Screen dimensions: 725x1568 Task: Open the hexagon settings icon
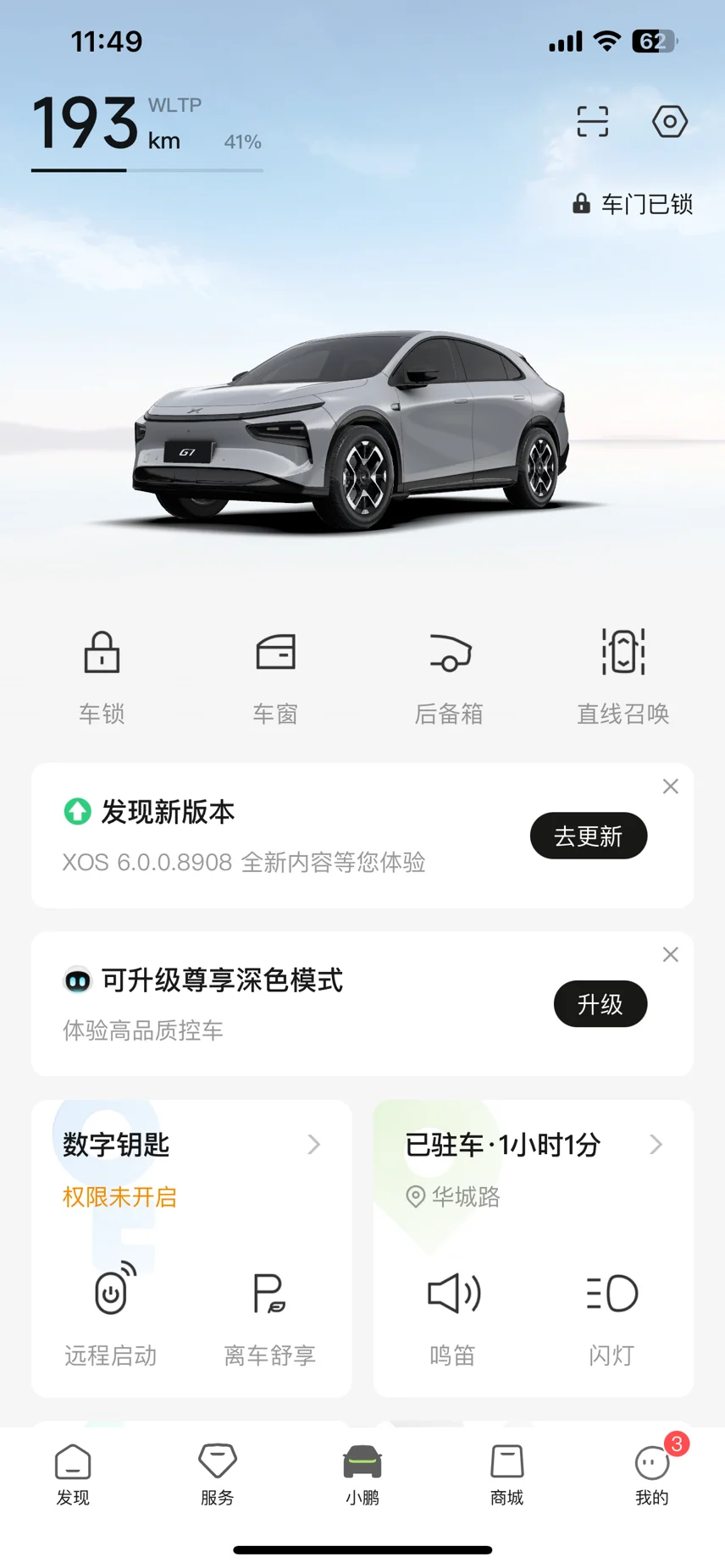click(x=669, y=121)
